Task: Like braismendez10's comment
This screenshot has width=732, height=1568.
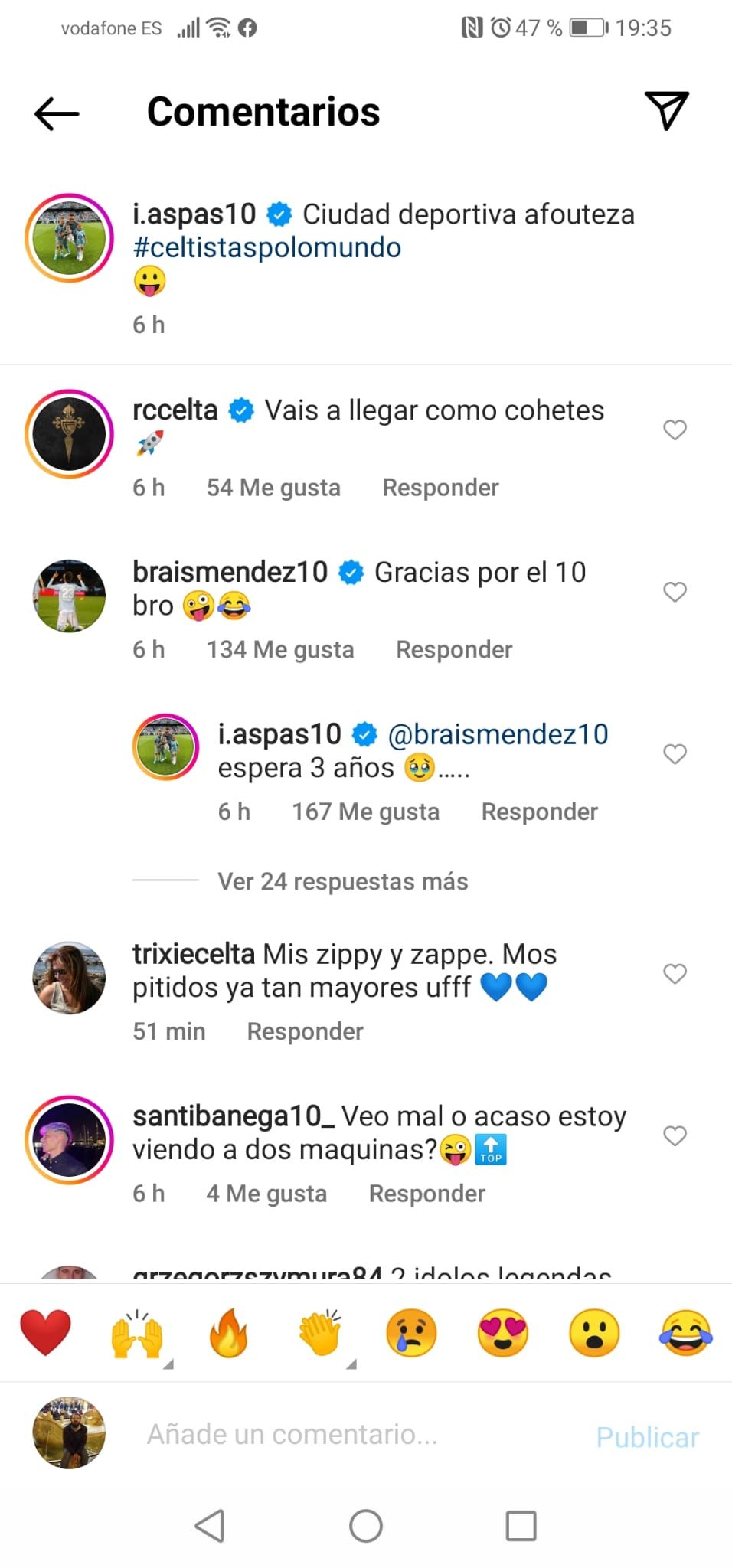Action: click(x=675, y=592)
